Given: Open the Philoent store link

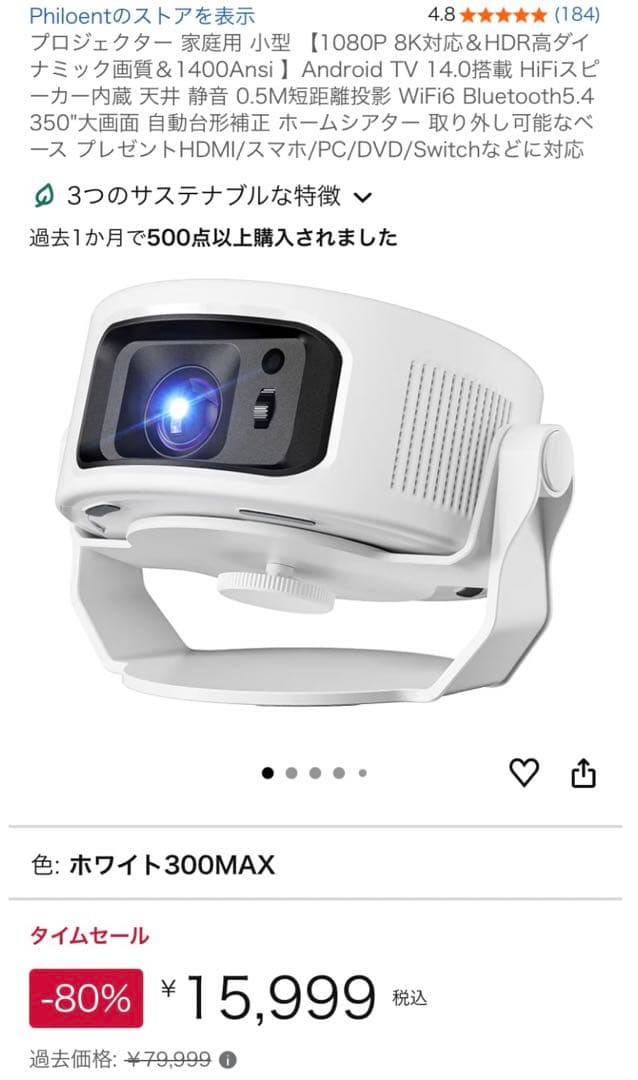Looking at the screenshot, I should [142, 15].
